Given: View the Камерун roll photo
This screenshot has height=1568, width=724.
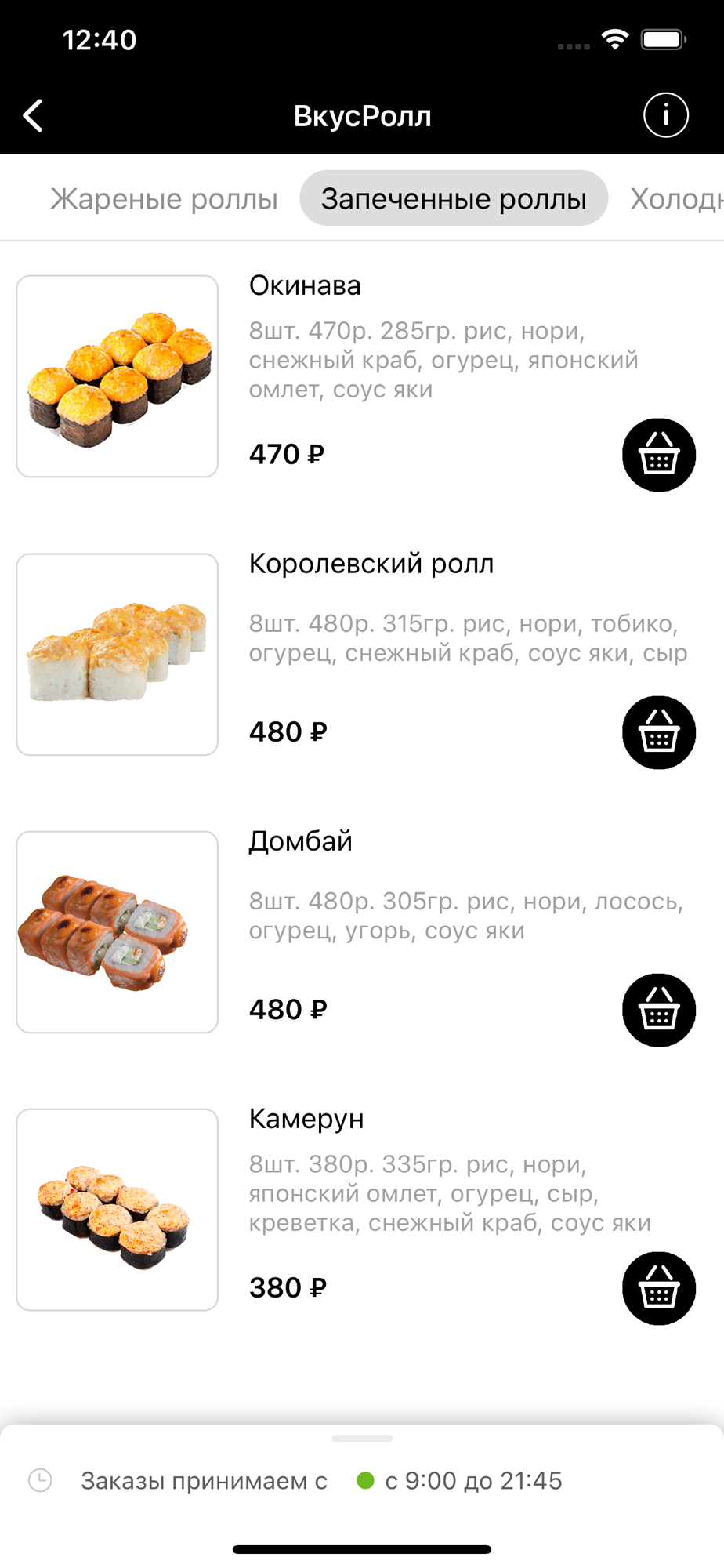Looking at the screenshot, I should 118,1209.
